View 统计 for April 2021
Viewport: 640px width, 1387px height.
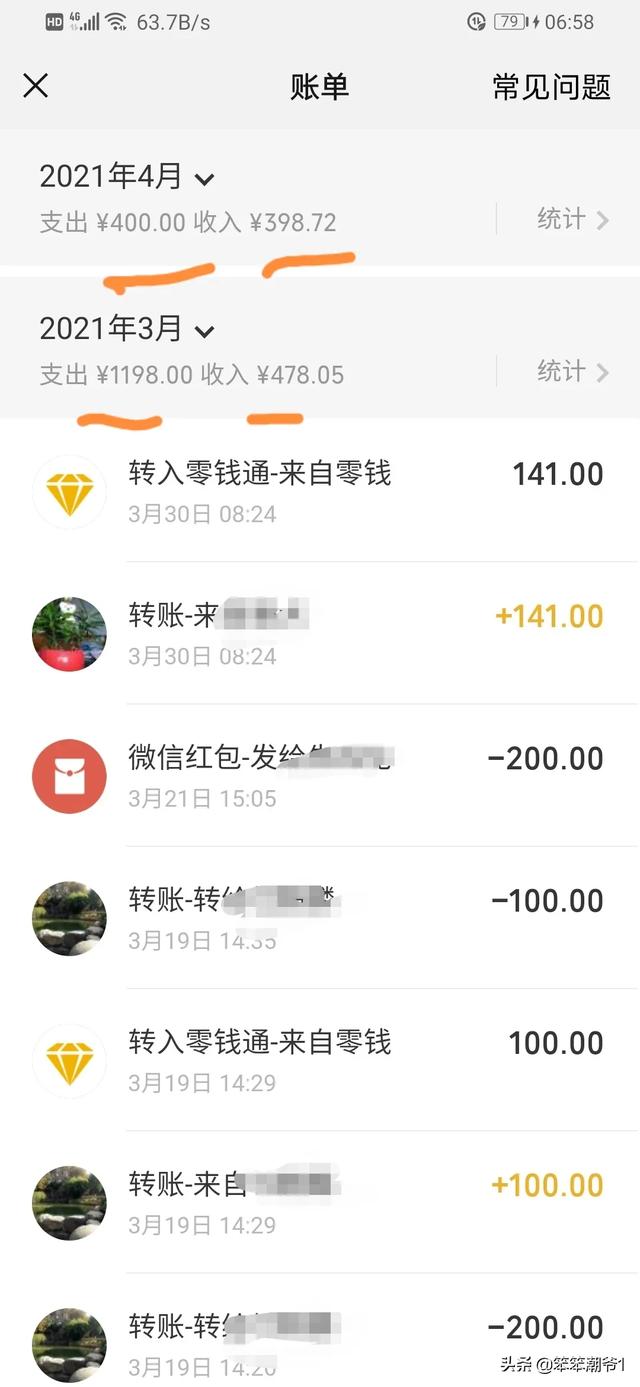click(572, 219)
